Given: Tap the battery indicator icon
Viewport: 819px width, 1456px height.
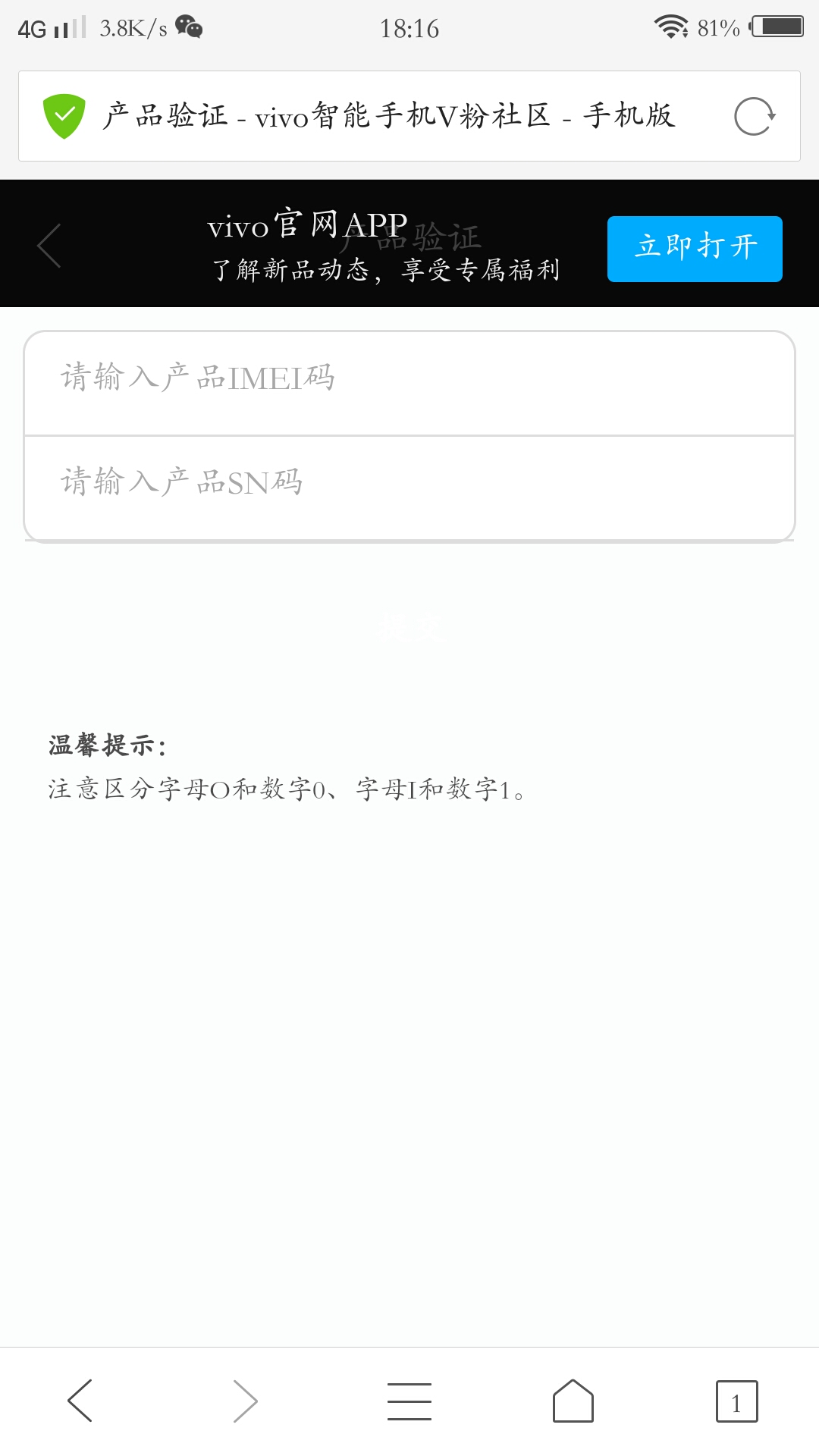Looking at the screenshot, I should pyautogui.click(x=776, y=27).
